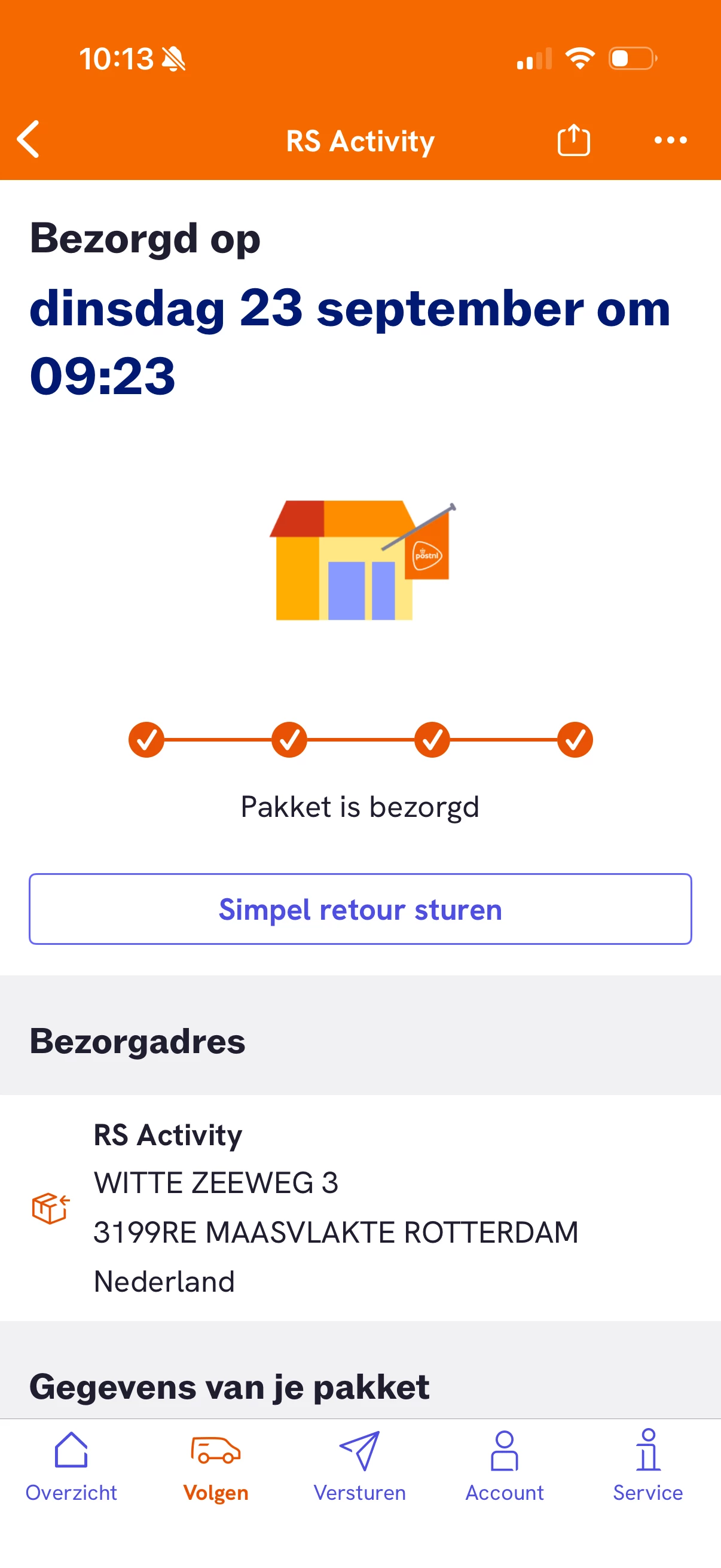Open the Service tab

647,1465
